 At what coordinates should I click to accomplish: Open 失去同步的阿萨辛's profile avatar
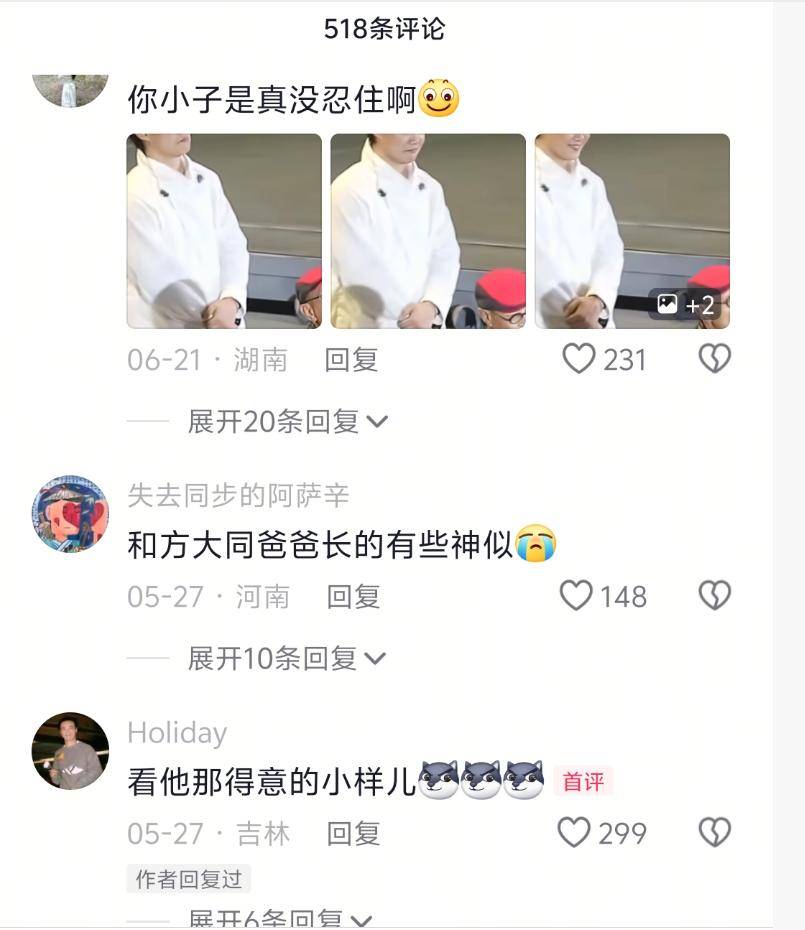pos(70,513)
